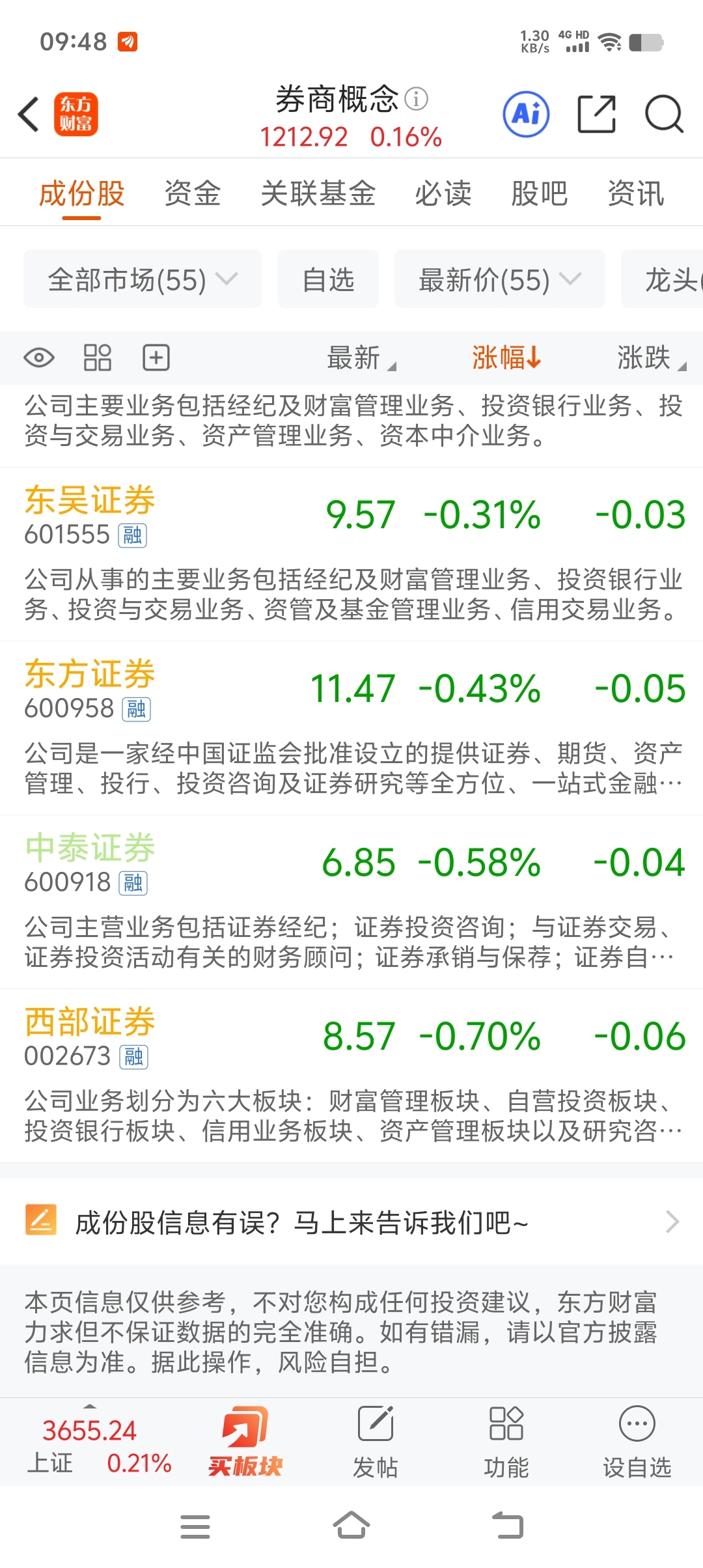Go to the system home screen
Image resolution: width=703 pixels, height=1568 pixels.
pos(351,1526)
